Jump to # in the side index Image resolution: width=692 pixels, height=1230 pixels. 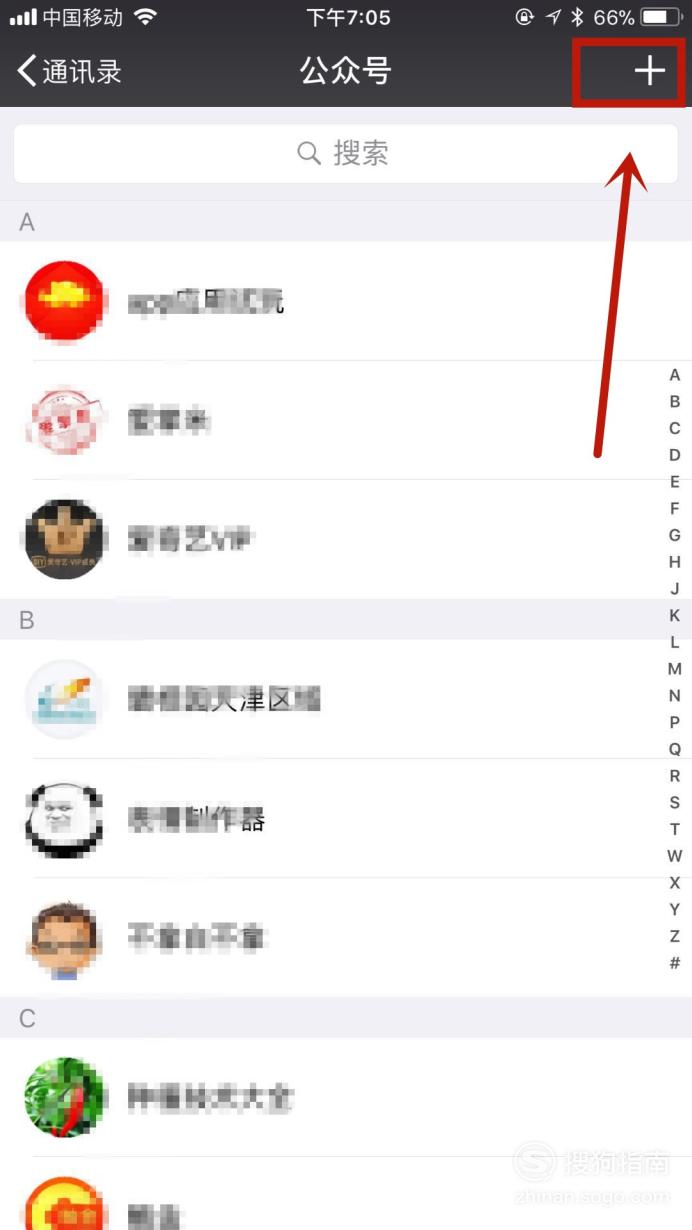point(675,963)
